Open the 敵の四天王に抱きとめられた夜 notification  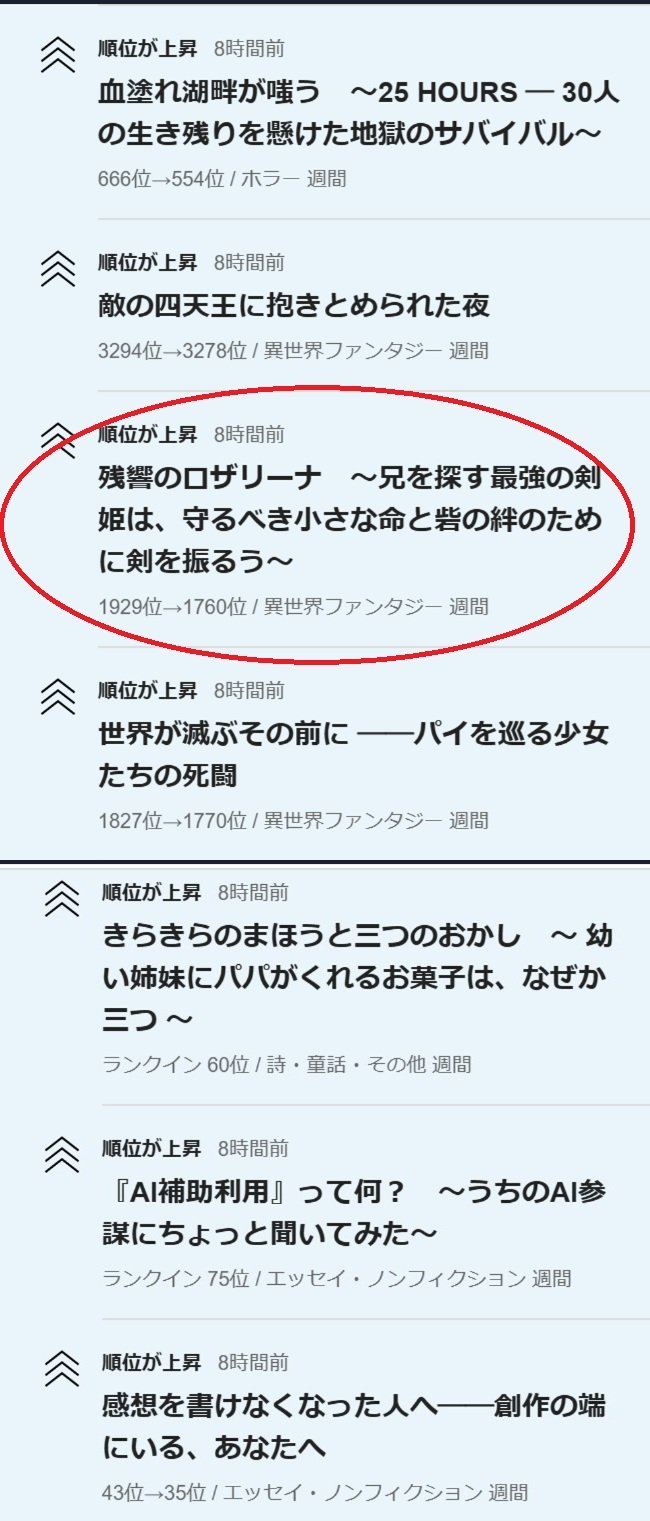pos(294,305)
